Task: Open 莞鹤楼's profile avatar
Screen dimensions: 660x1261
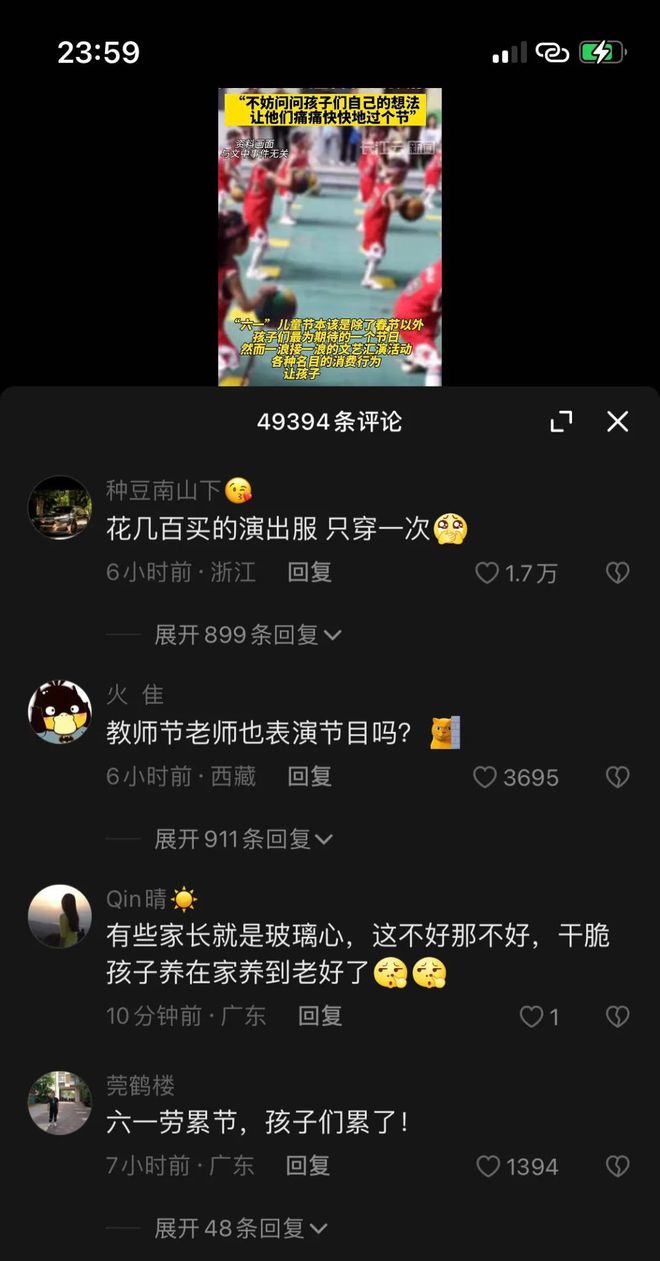Action: tap(60, 1103)
